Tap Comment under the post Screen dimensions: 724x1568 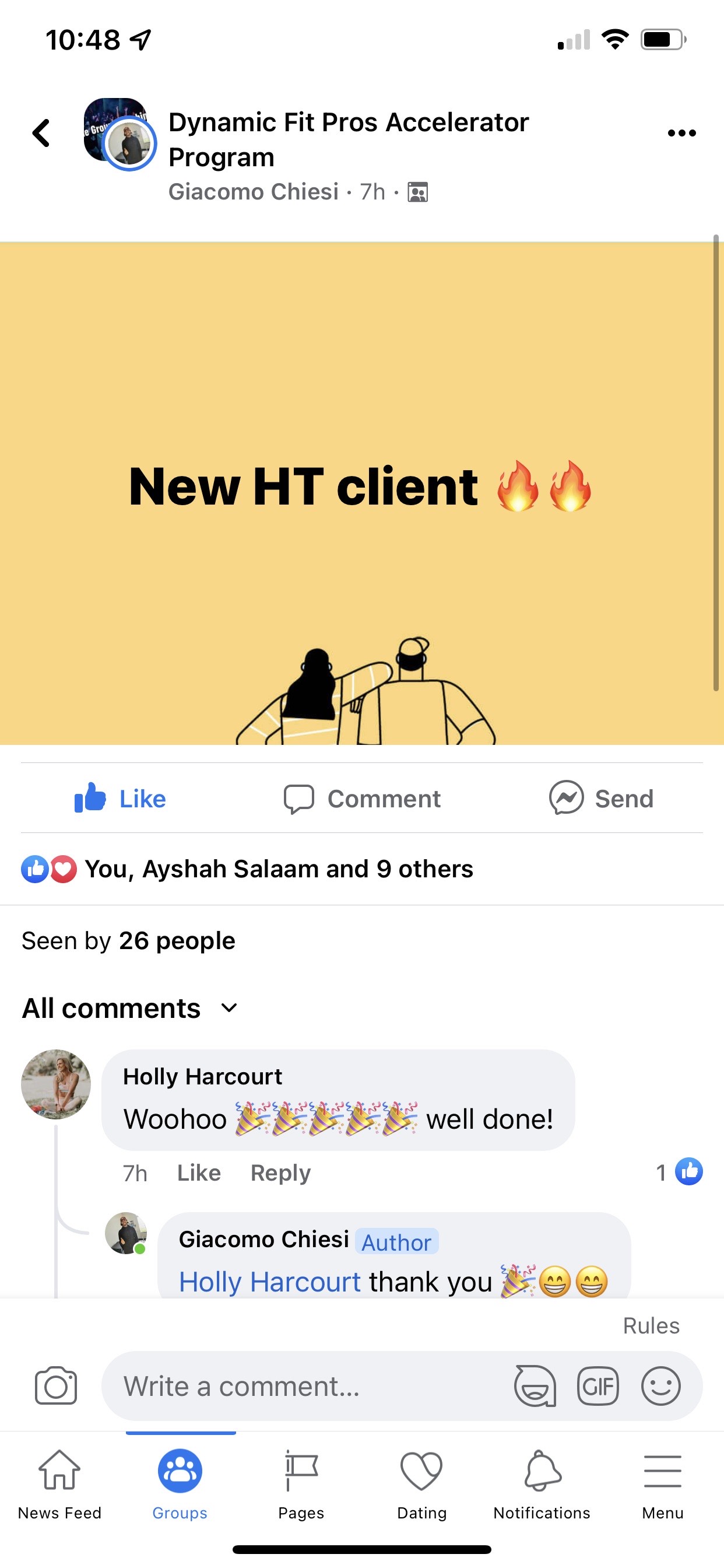pos(363,798)
